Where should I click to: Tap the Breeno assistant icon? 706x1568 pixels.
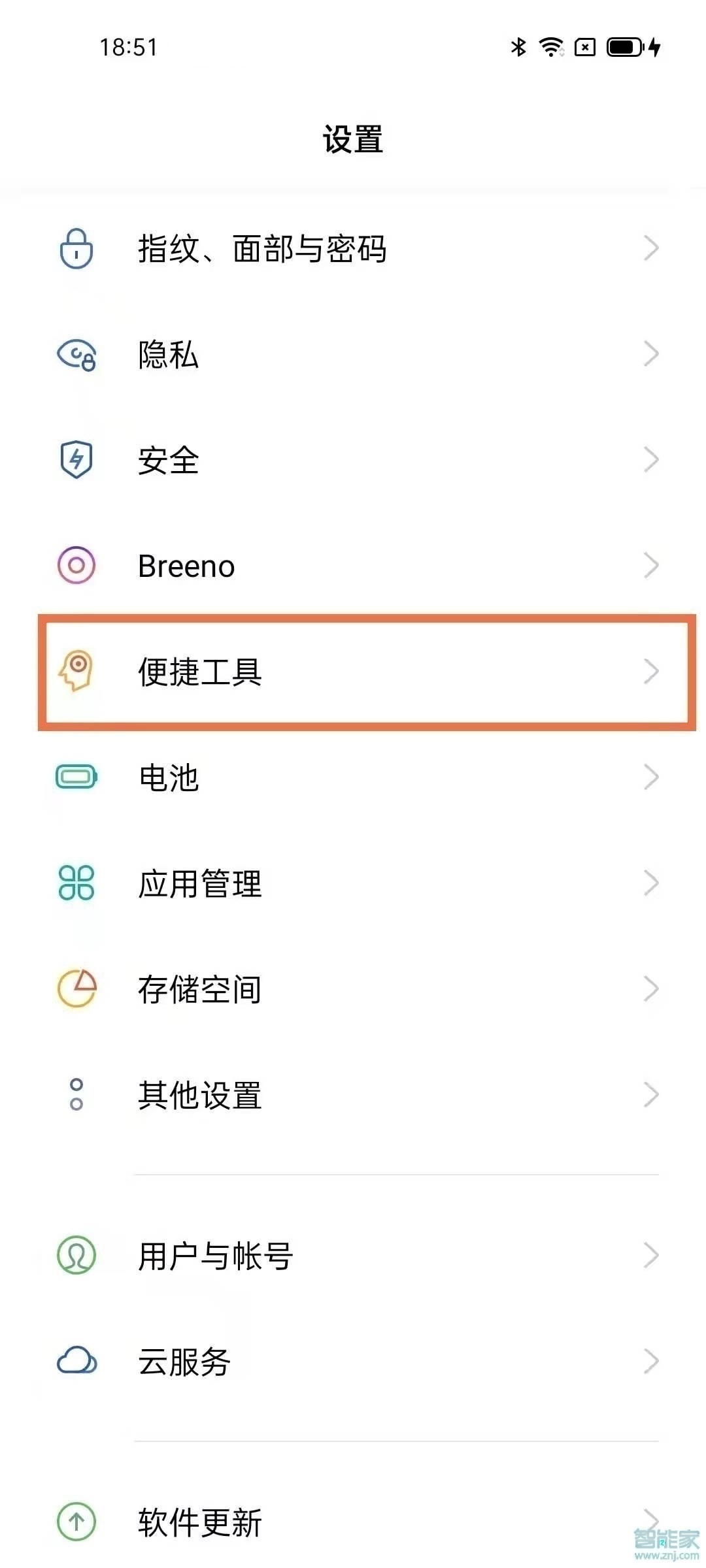[x=75, y=565]
